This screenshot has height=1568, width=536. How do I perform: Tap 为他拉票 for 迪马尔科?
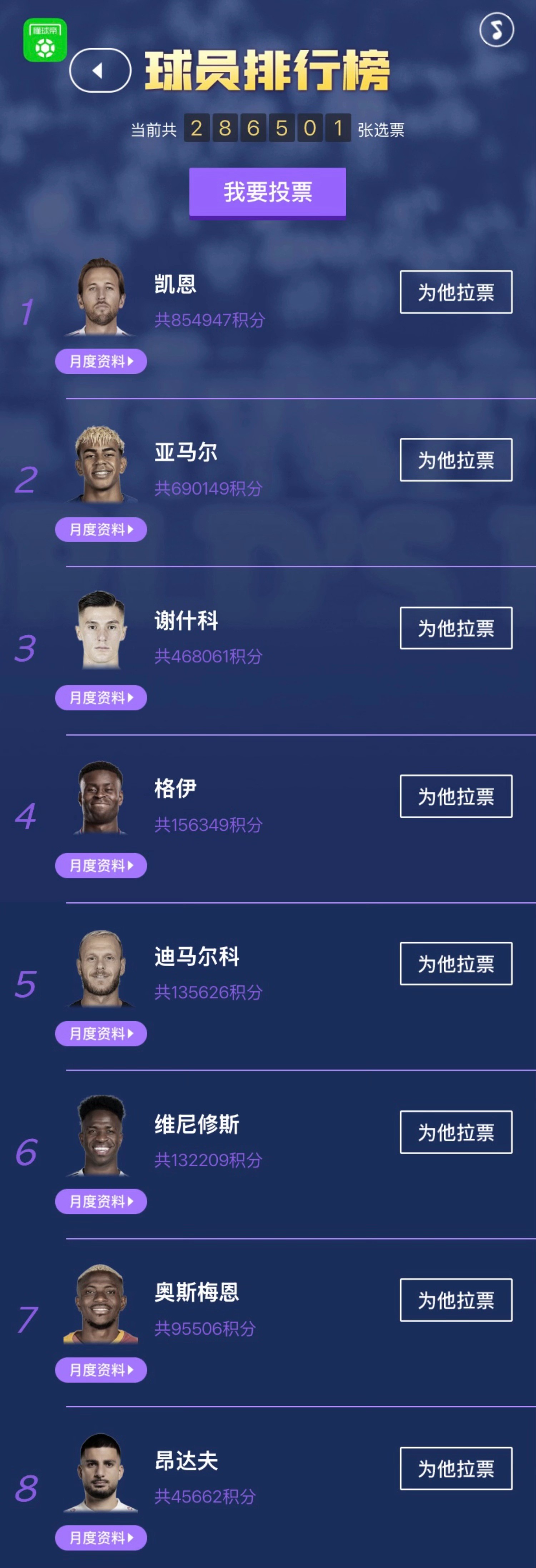456,964
